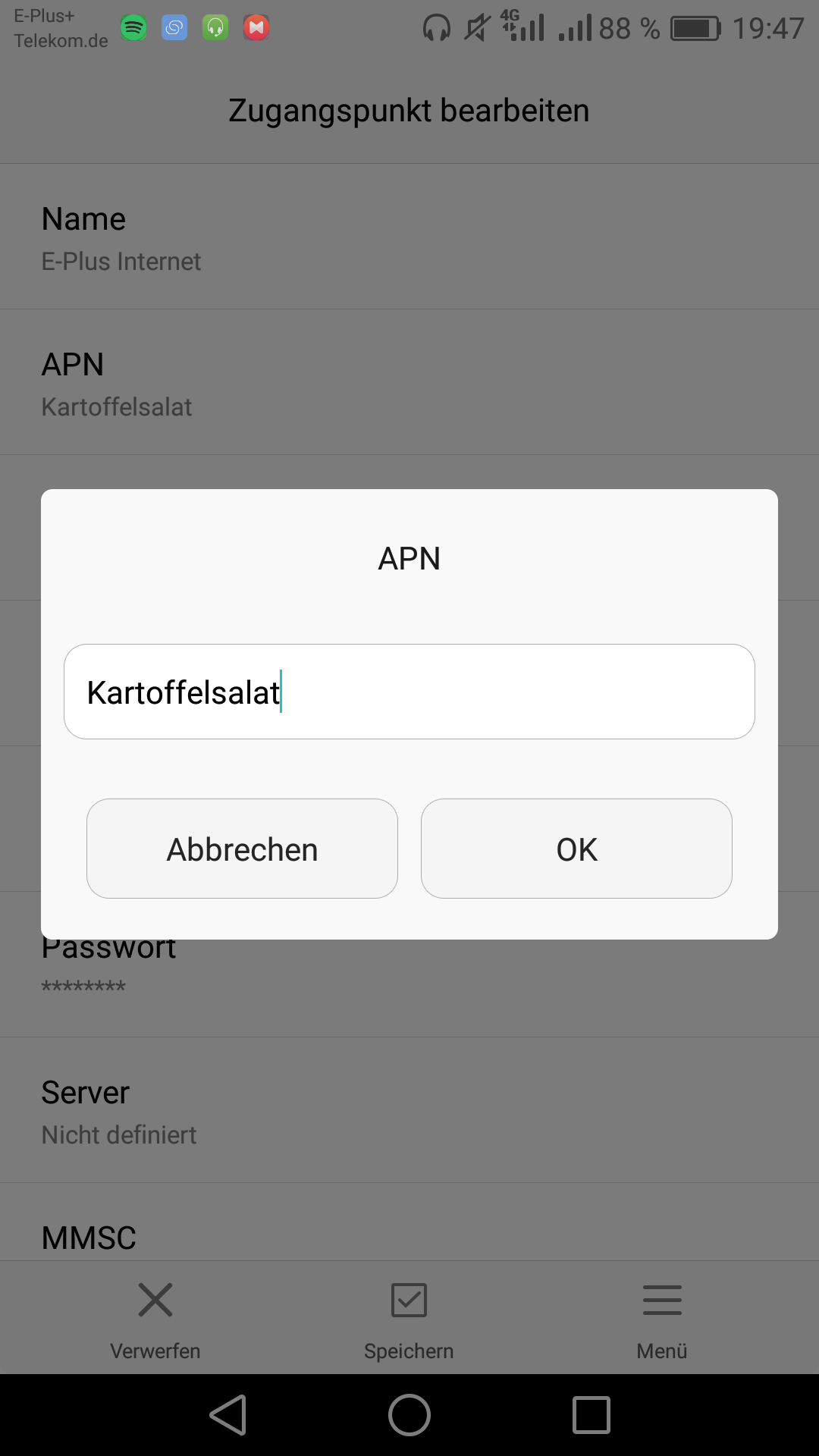Cancel the dialog with Abbrechen
819x1456 pixels.
[x=242, y=849]
